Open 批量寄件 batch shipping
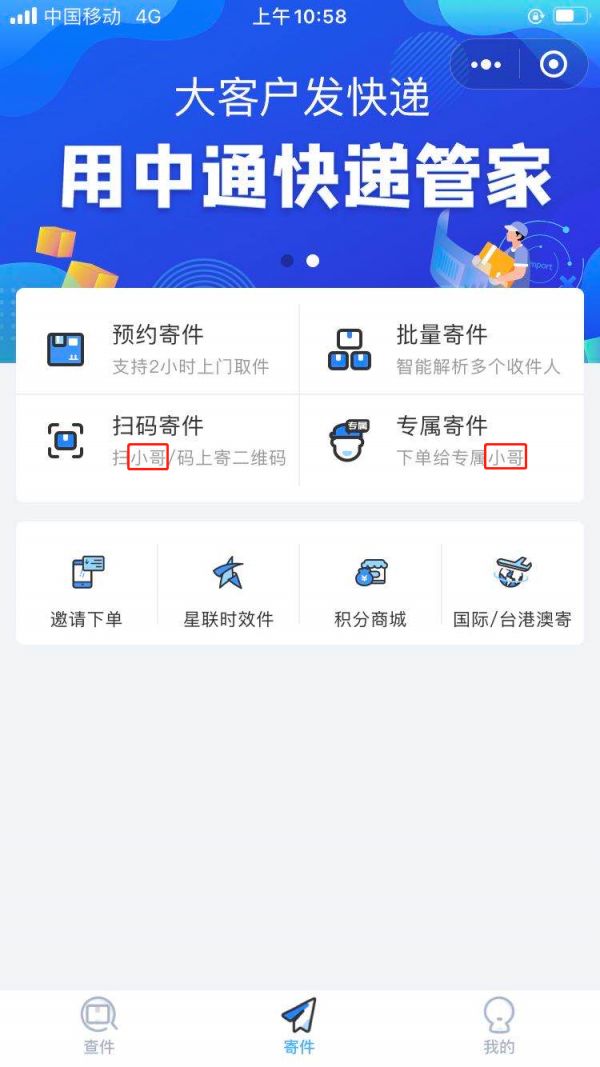 [441, 348]
